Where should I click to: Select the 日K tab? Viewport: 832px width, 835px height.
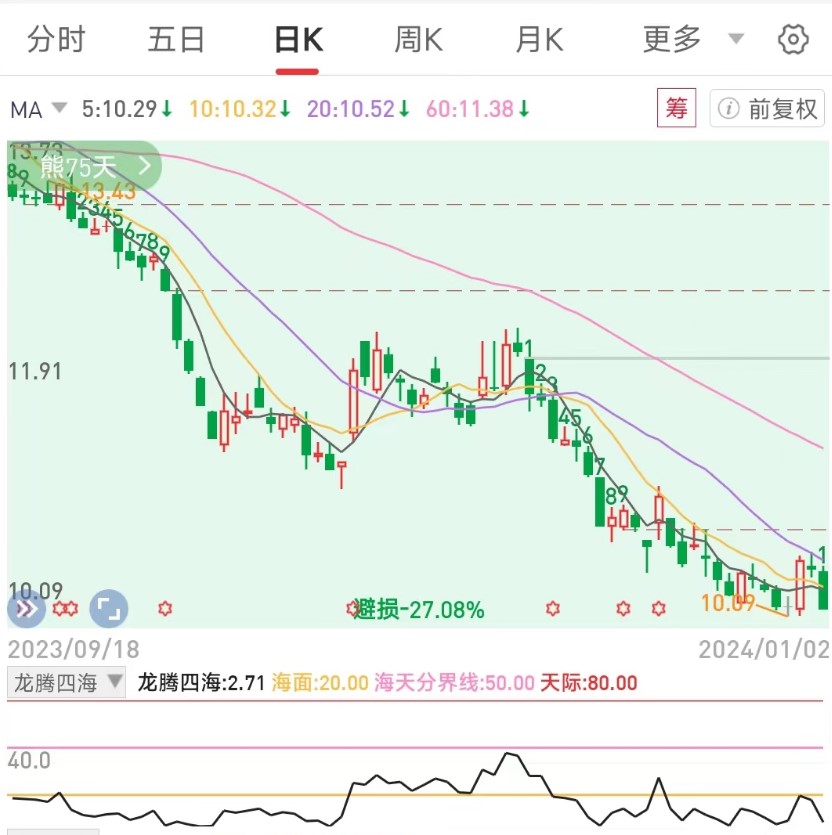[298, 40]
